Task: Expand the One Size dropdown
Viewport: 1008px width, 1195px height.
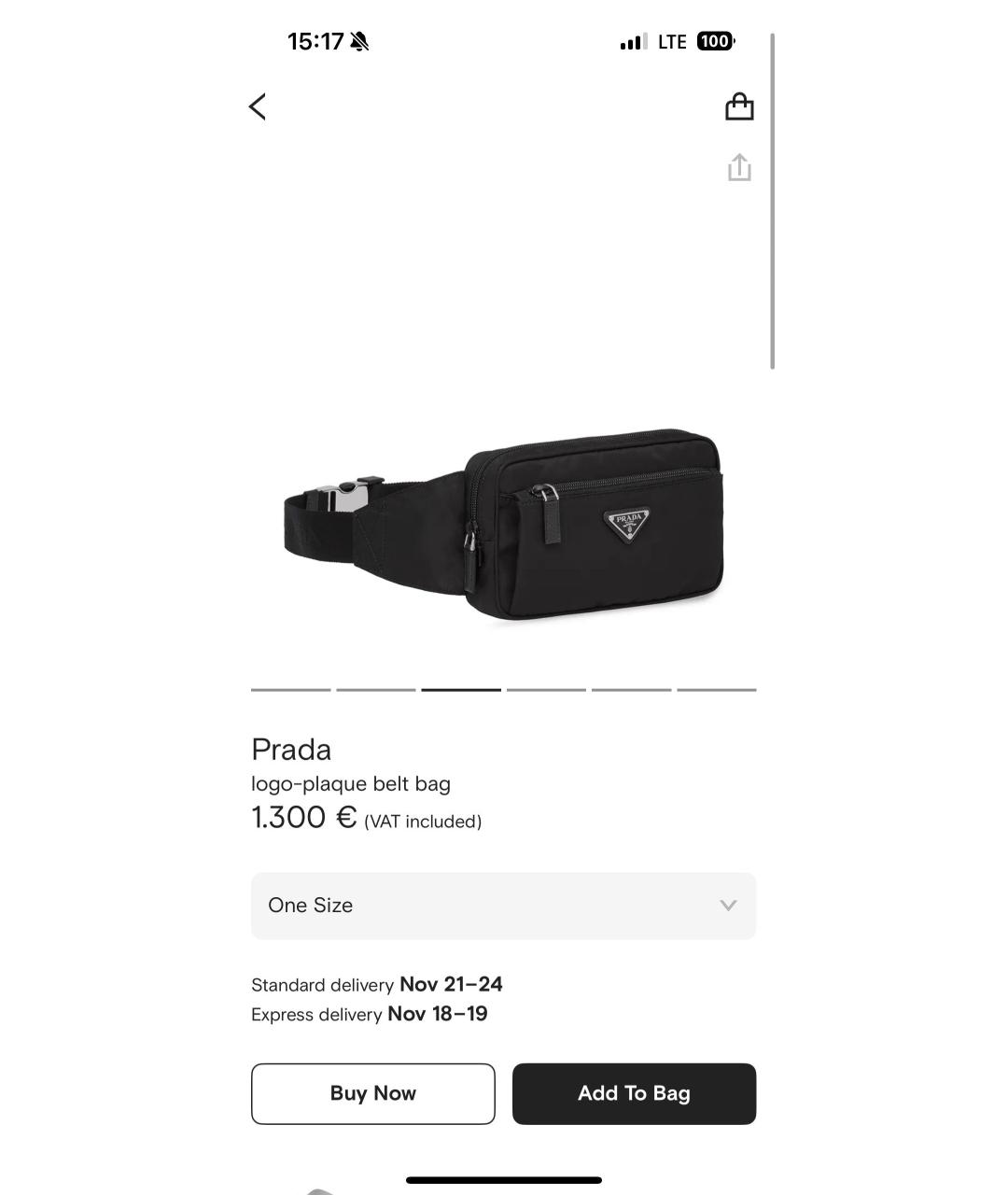Action: pyautogui.click(x=503, y=906)
